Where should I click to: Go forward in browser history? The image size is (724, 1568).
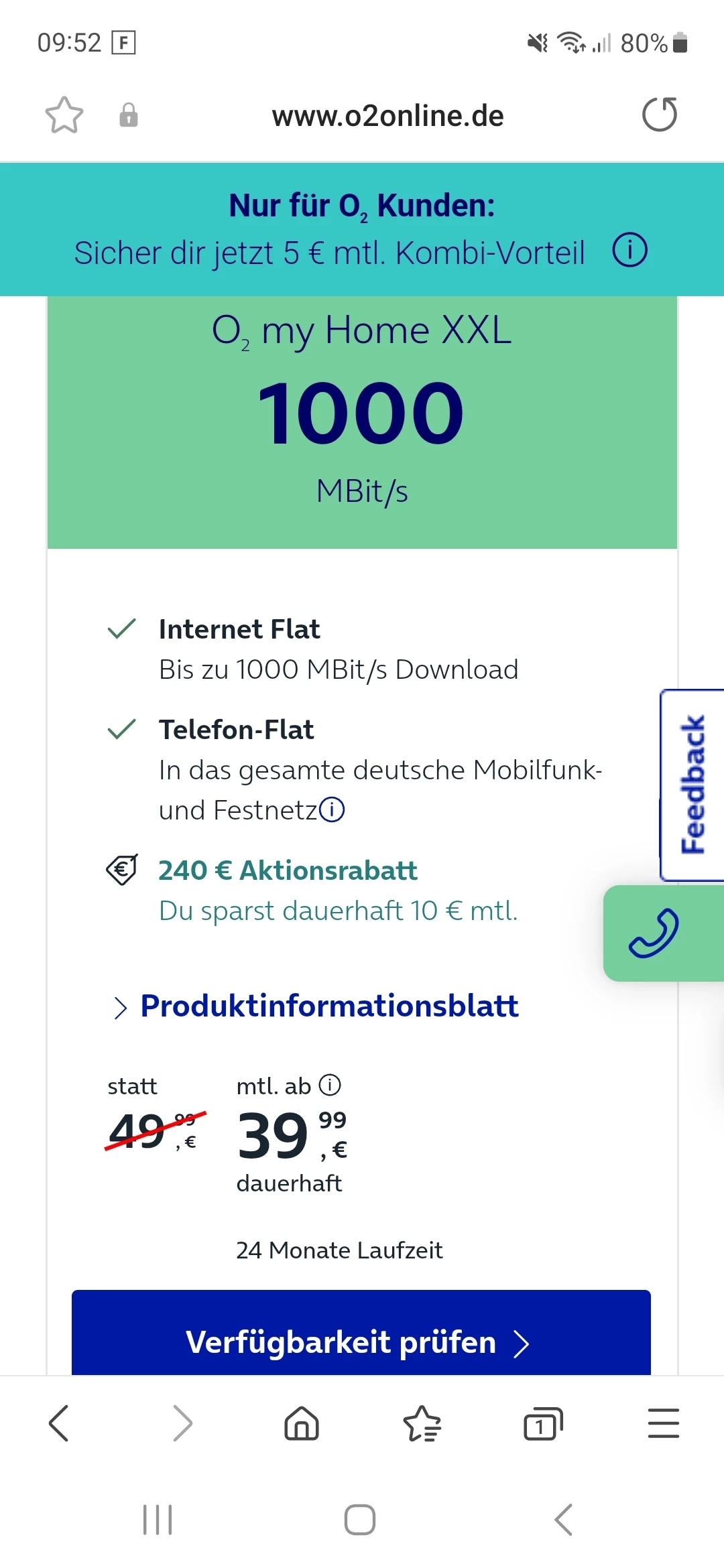click(x=182, y=1423)
